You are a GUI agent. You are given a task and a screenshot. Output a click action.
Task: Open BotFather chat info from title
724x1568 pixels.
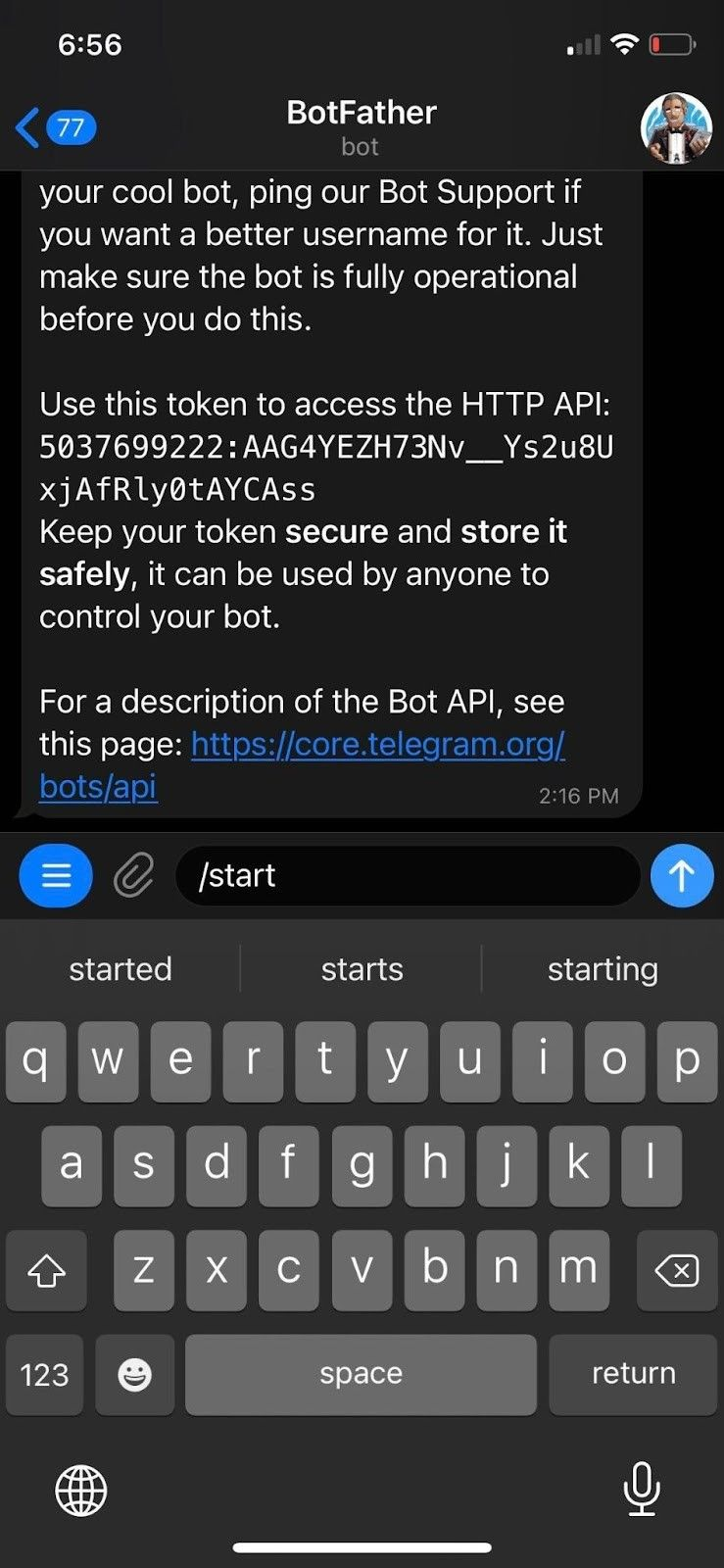tap(362, 127)
